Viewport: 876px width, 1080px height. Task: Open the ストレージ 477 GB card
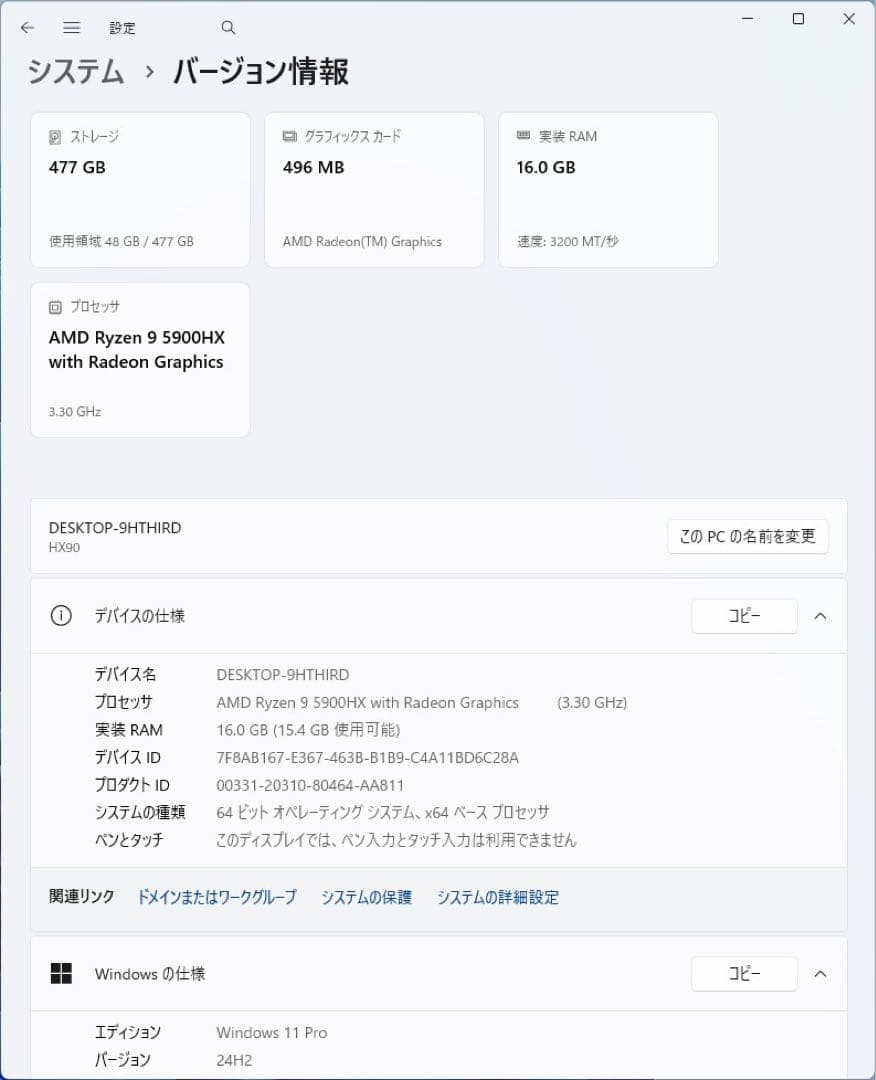(140, 190)
